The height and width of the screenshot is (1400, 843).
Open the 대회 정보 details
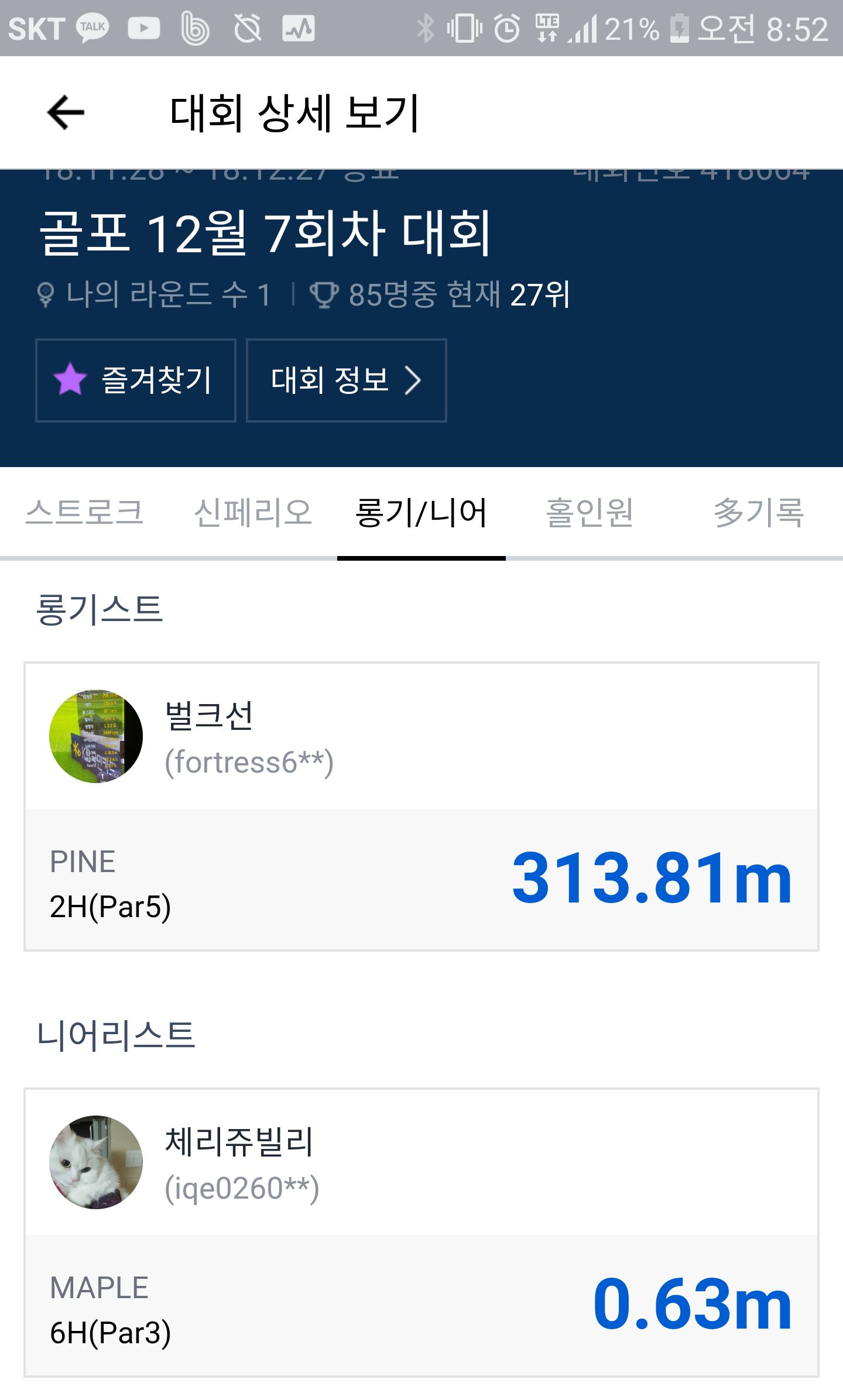[x=347, y=380]
